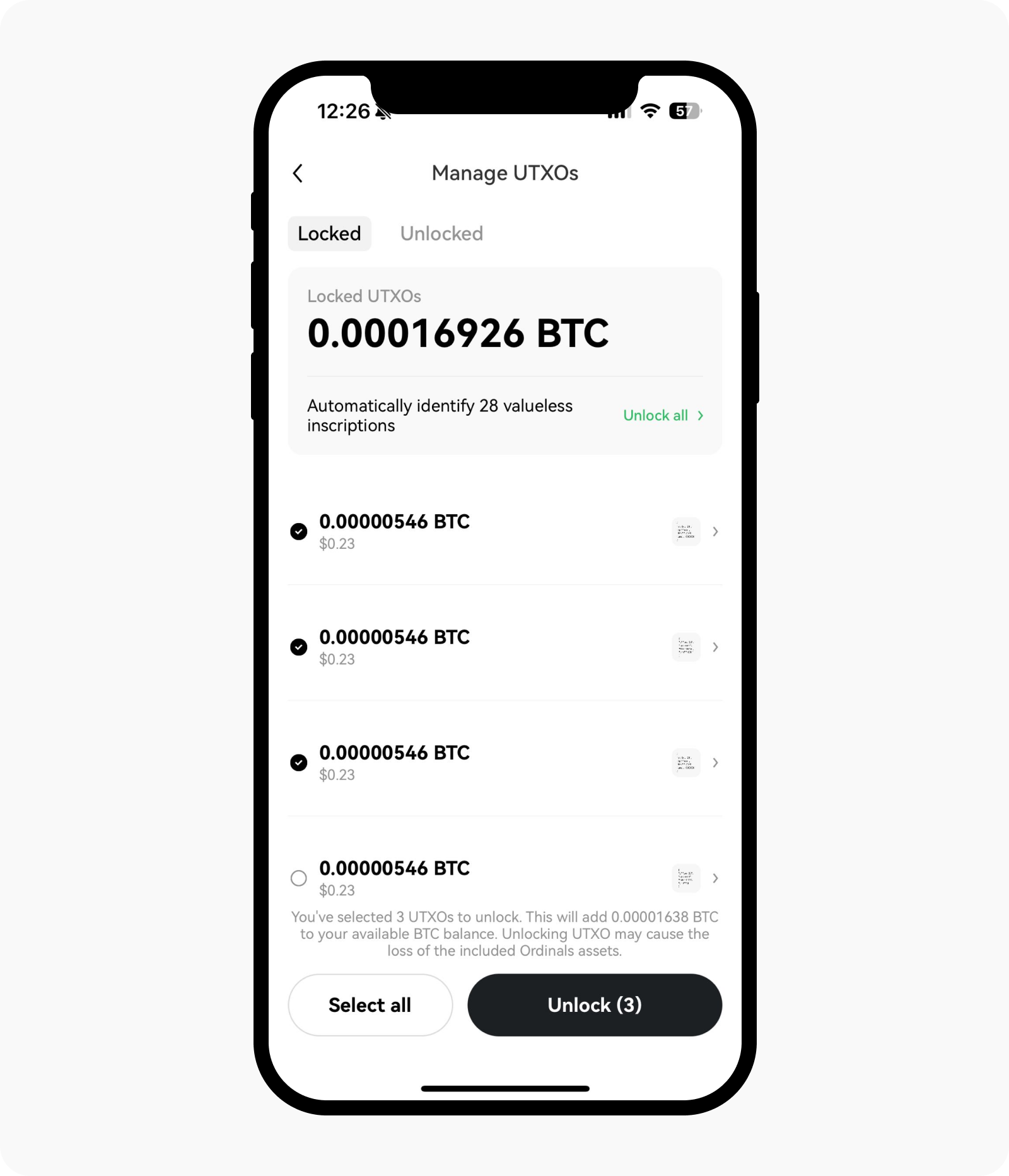Uncheck the second selected UTXO

pos(299,647)
